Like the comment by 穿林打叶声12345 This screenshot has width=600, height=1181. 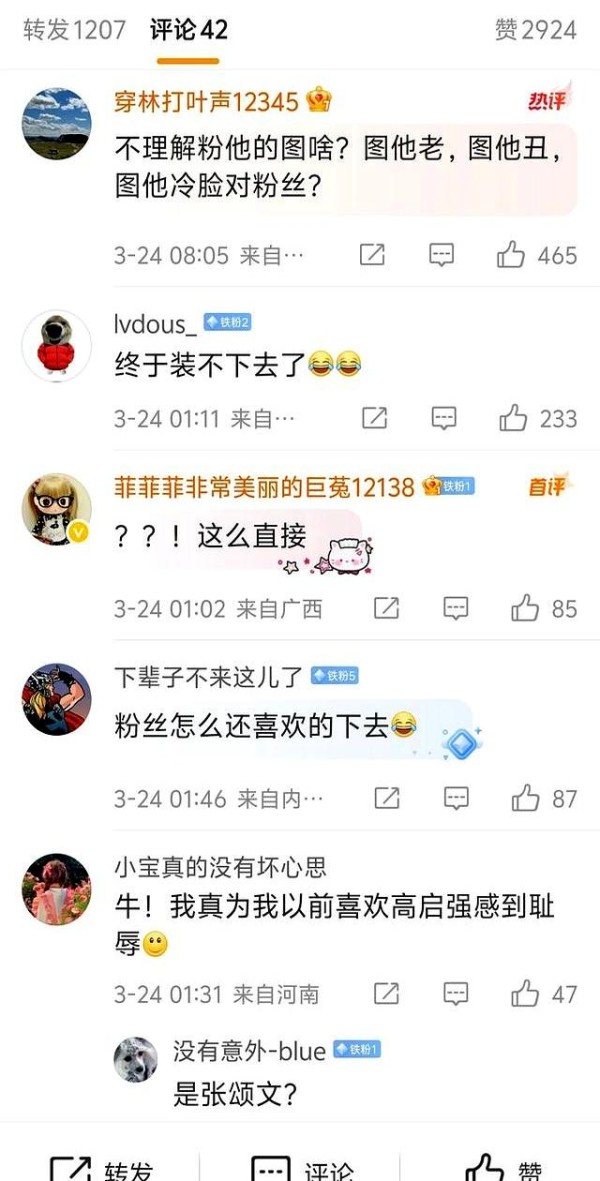(536, 255)
